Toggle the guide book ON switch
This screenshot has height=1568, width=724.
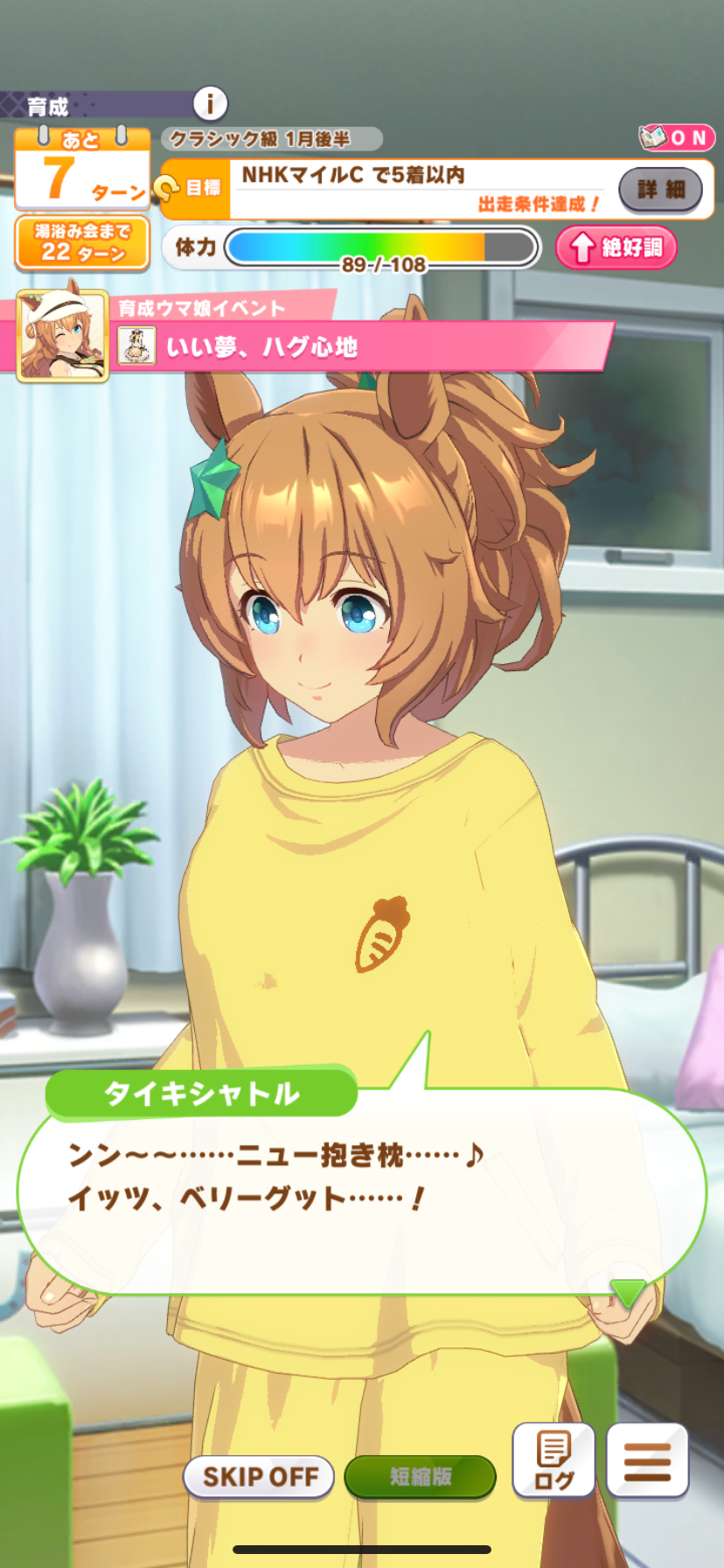coord(677,137)
